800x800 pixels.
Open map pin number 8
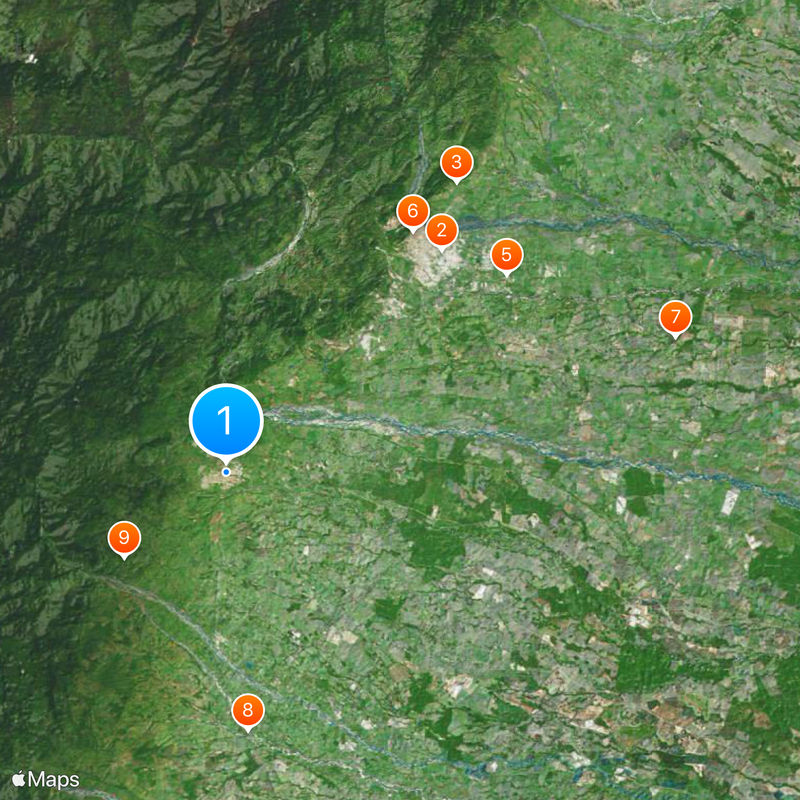pos(248,712)
